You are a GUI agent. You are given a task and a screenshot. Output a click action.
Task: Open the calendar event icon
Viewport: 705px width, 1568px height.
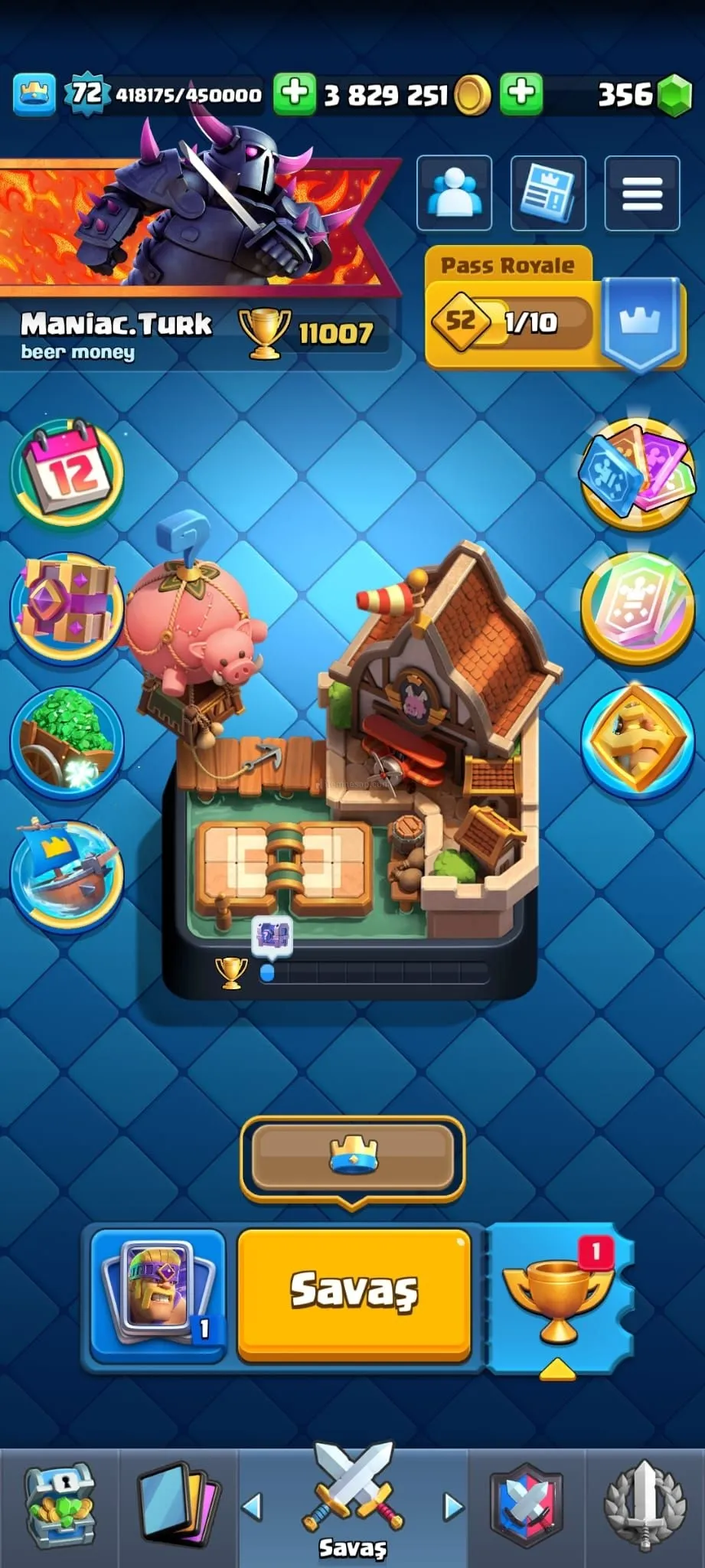(x=67, y=472)
